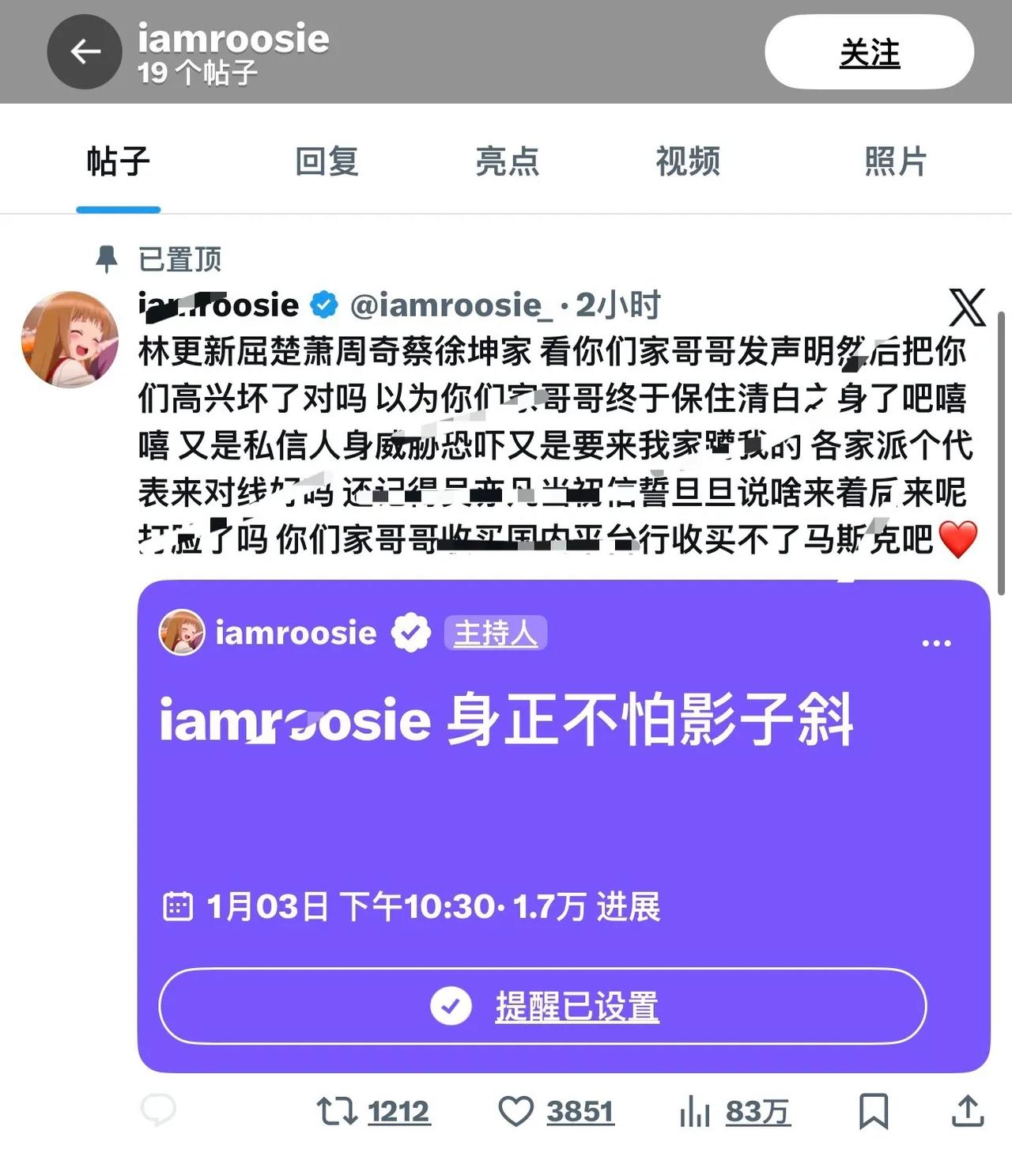This screenshot has width=1012, height=1176.
Task: Follow iamroosie with the 关注 button
Action: tap(869, 53)
